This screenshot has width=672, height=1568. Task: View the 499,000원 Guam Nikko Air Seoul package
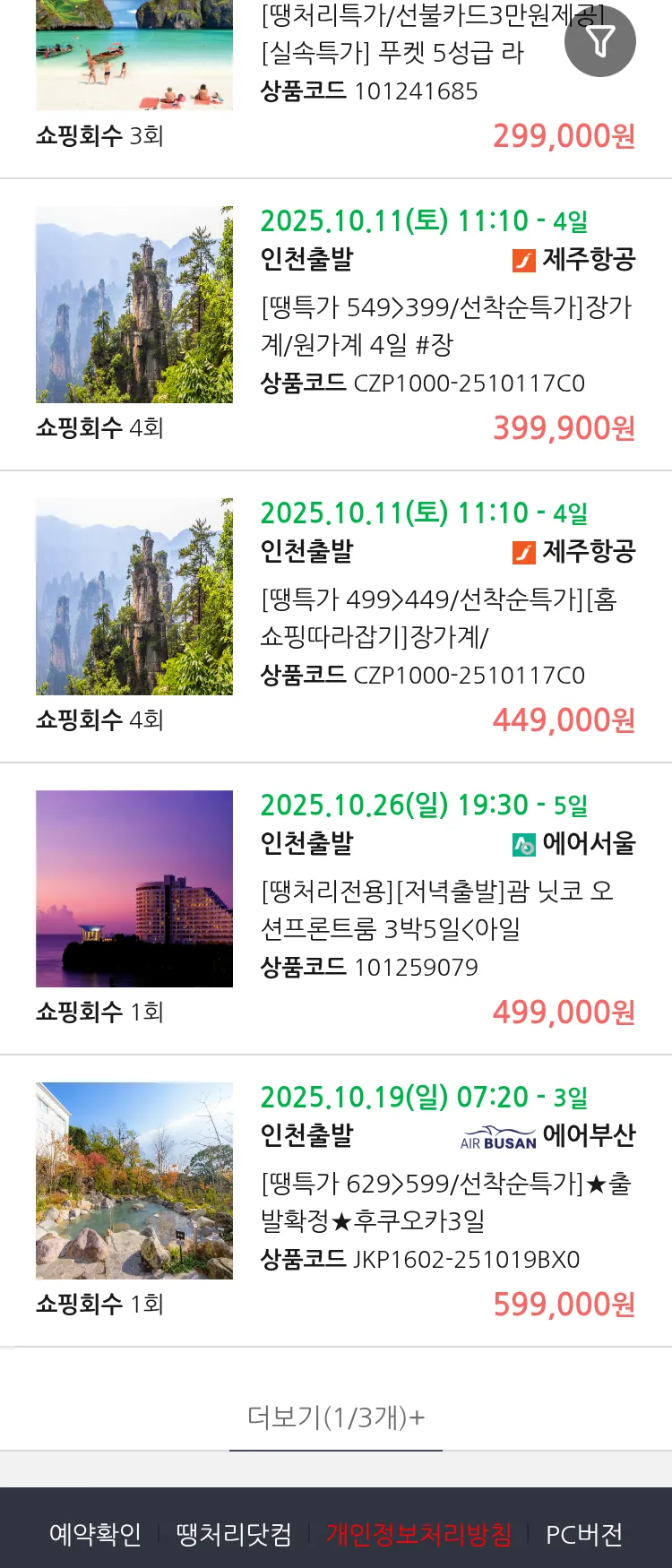[436, 909]
